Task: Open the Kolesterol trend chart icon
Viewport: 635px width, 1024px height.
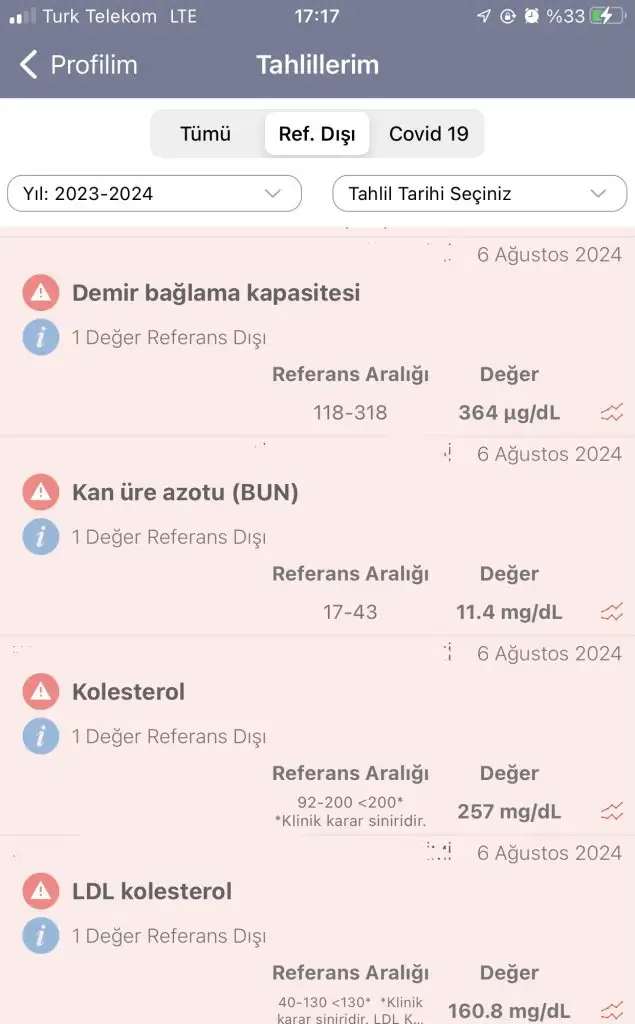Action: (x=611, y=812)
